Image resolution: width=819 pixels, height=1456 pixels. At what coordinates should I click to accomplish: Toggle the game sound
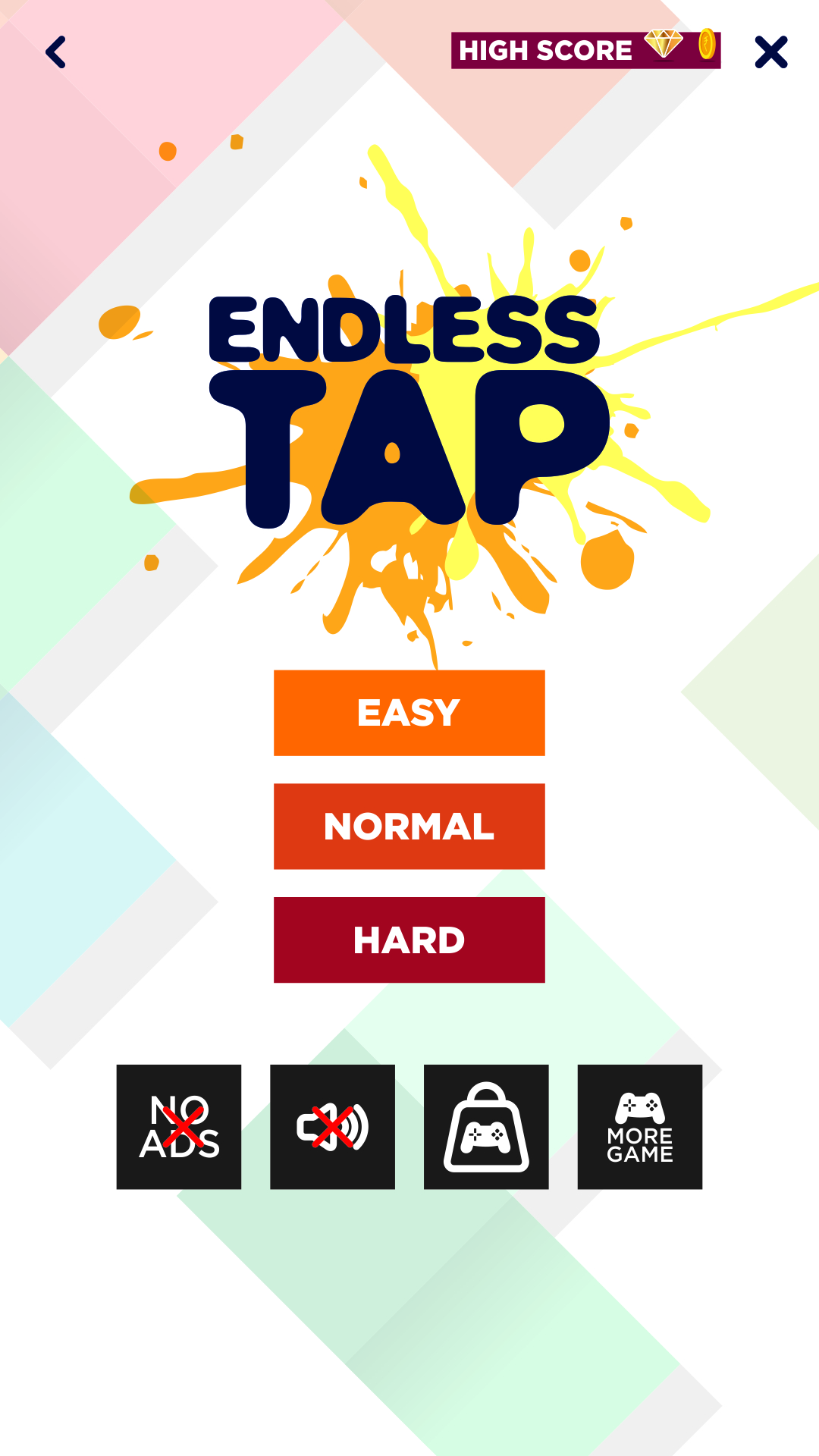(332, 1127)
